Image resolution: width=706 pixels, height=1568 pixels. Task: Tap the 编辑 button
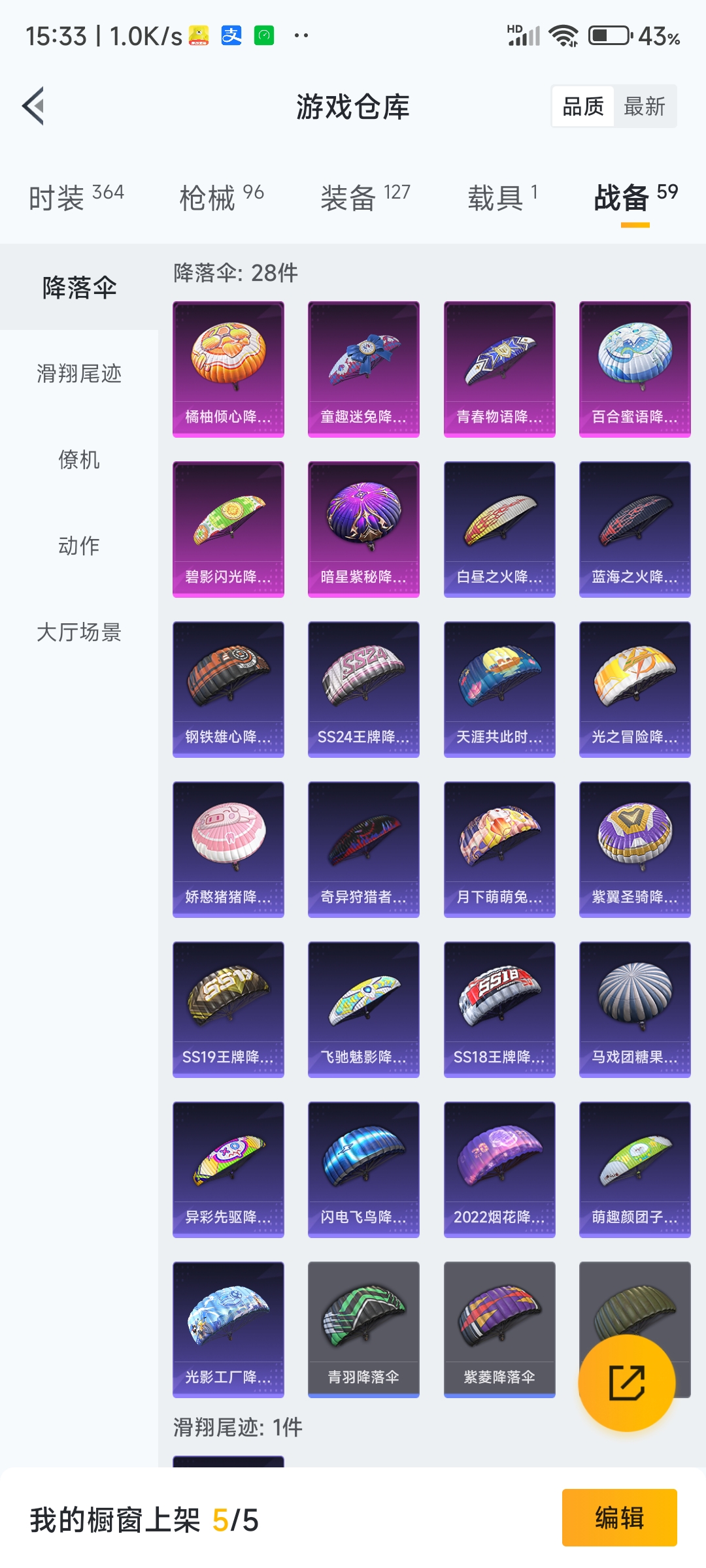[619, 1517]
